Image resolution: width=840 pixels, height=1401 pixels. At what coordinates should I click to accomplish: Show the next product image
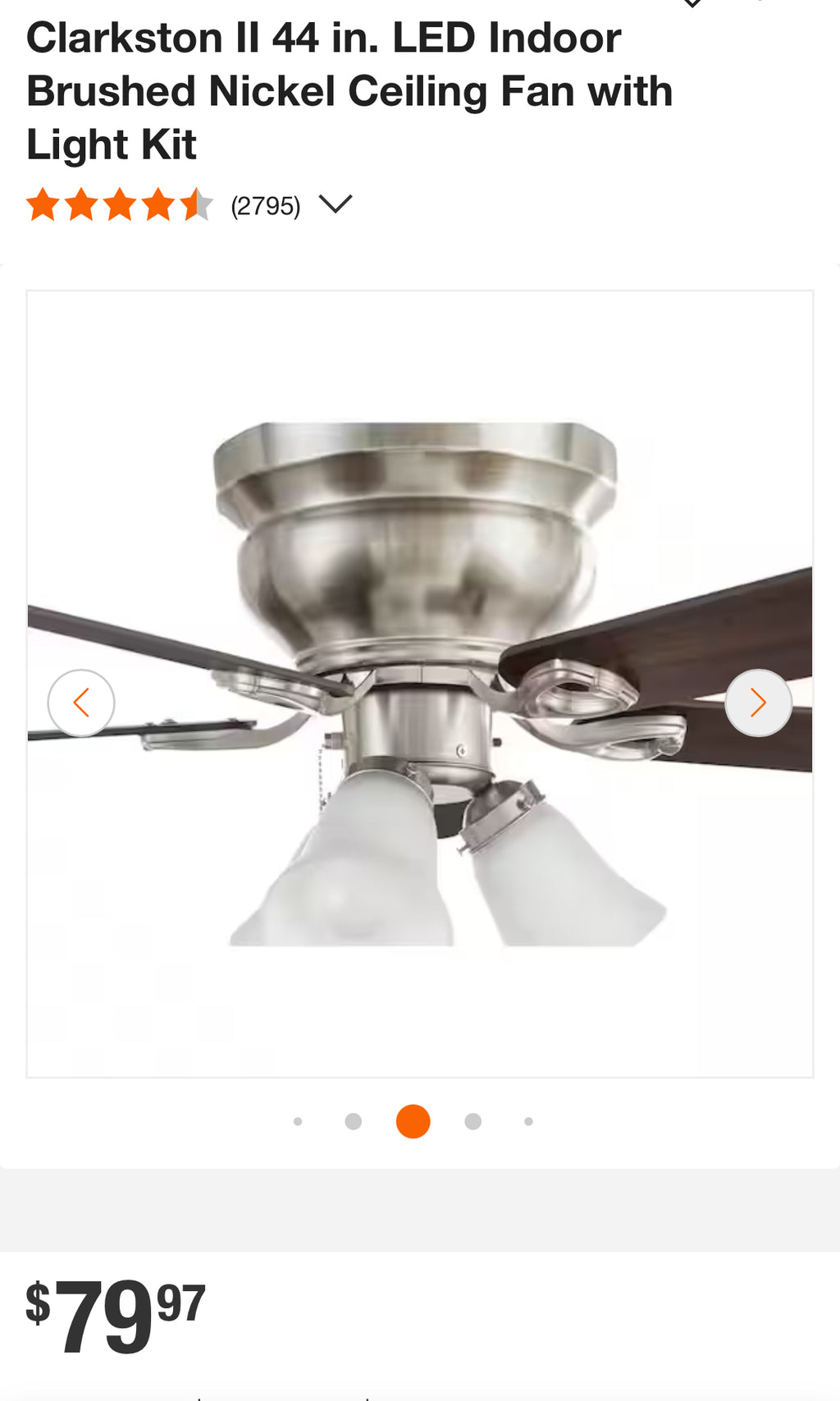(758, 703)
